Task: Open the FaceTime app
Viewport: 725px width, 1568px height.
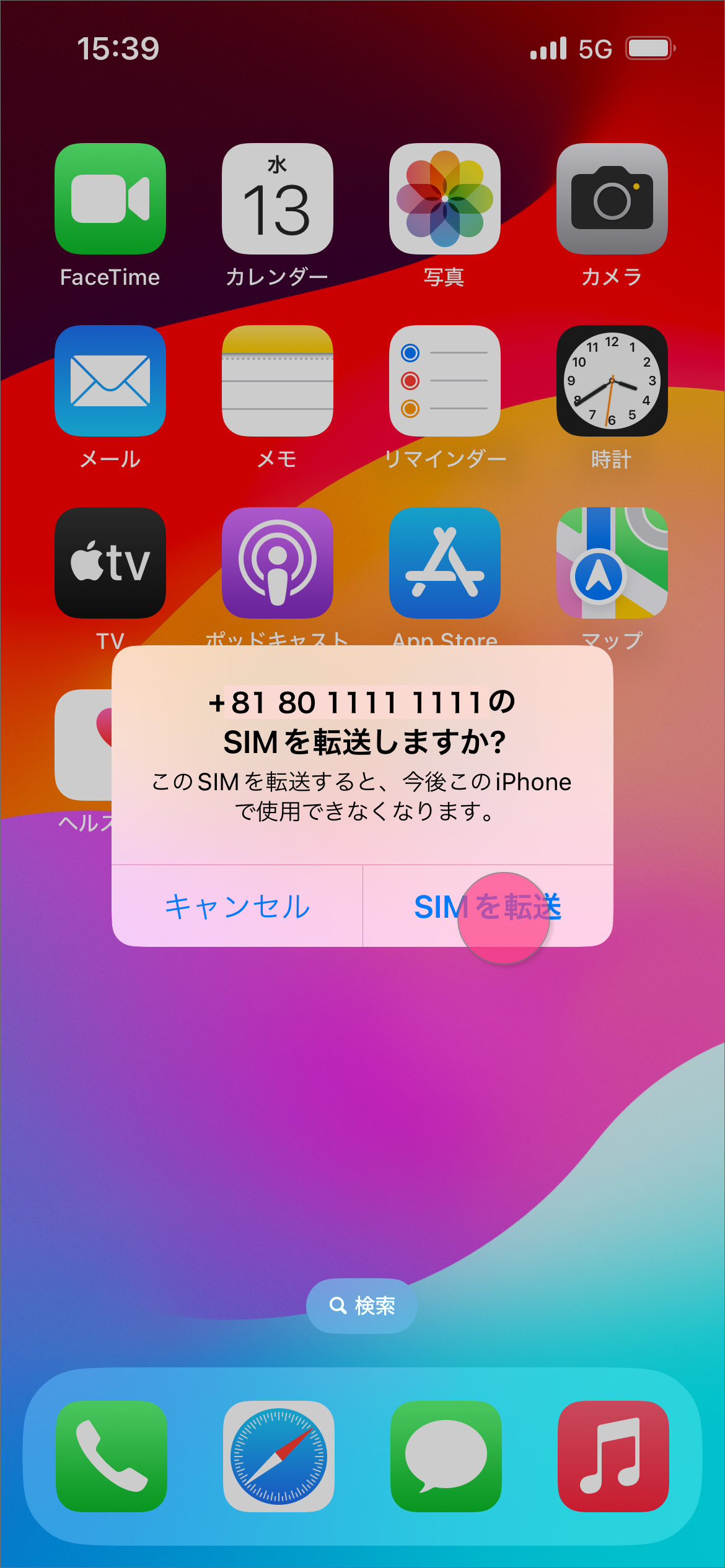Action: pos(110,199)
